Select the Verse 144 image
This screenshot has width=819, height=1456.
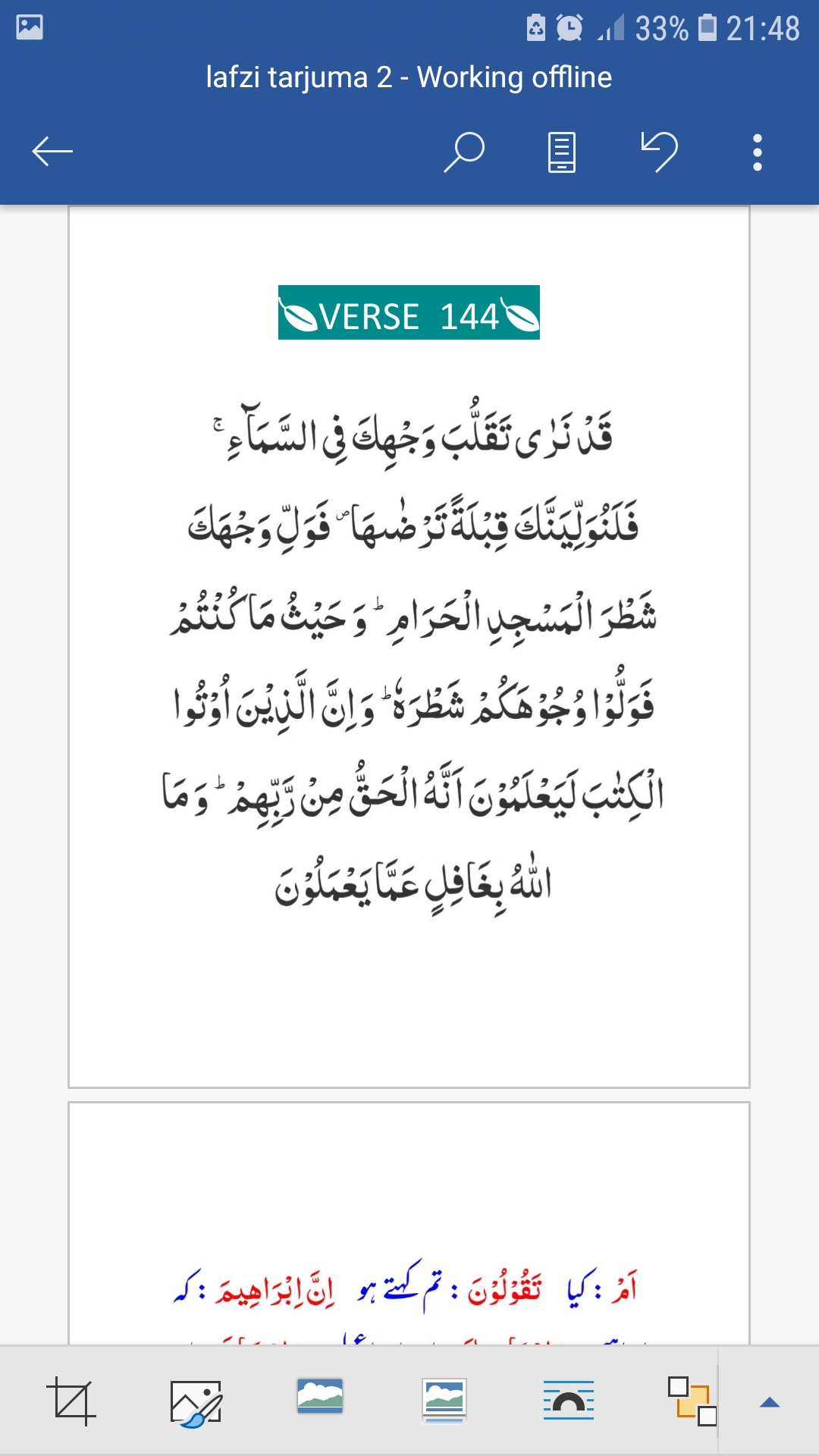[409, 312]
